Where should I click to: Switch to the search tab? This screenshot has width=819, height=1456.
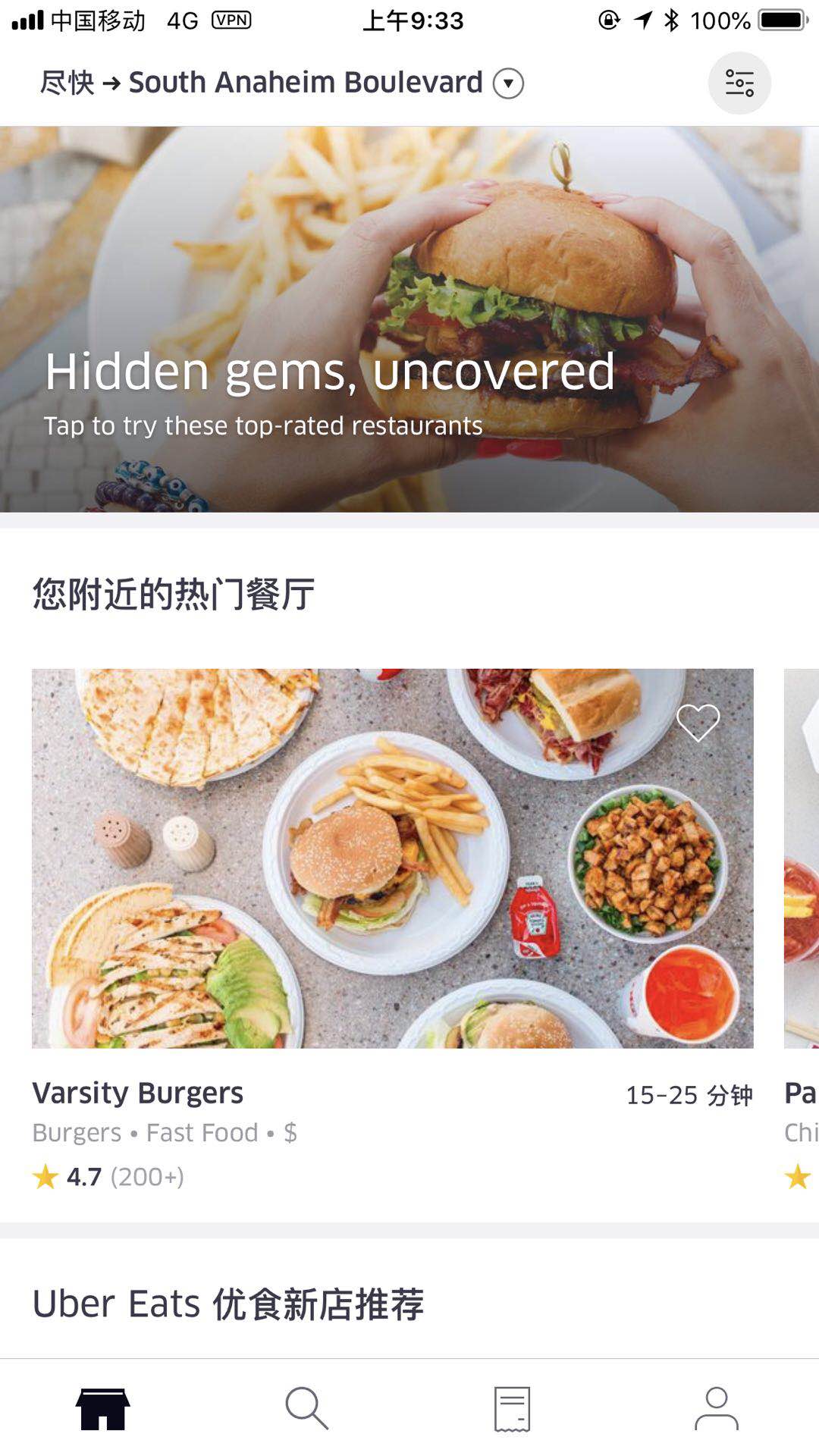[306, 1408]
